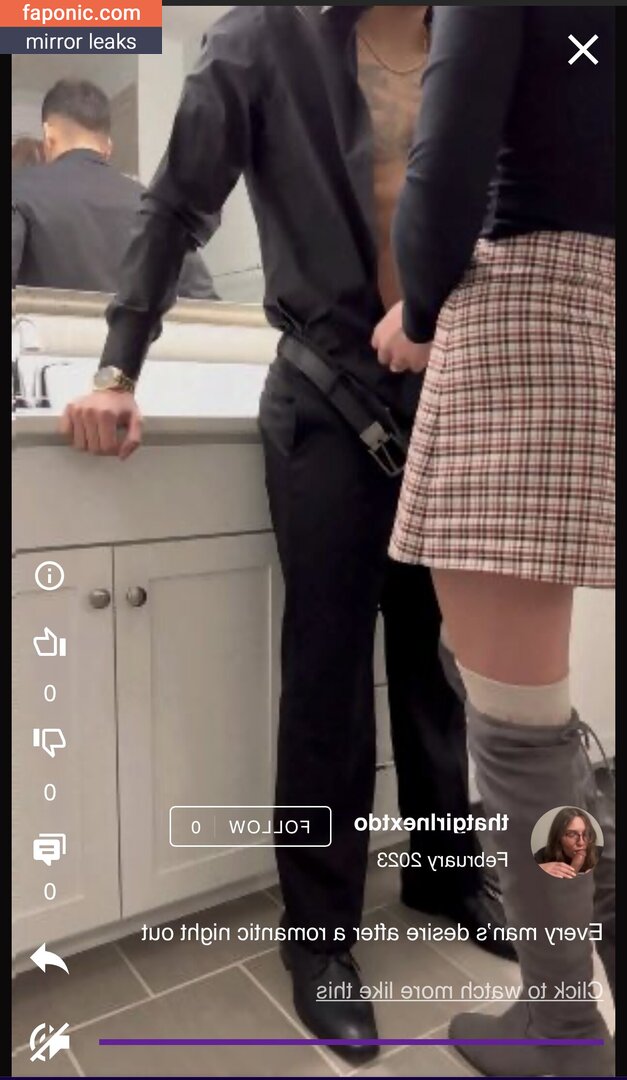This screenshot has width=627, height=1080.
Task: Open the video info icon
Action: pos(49,576)
